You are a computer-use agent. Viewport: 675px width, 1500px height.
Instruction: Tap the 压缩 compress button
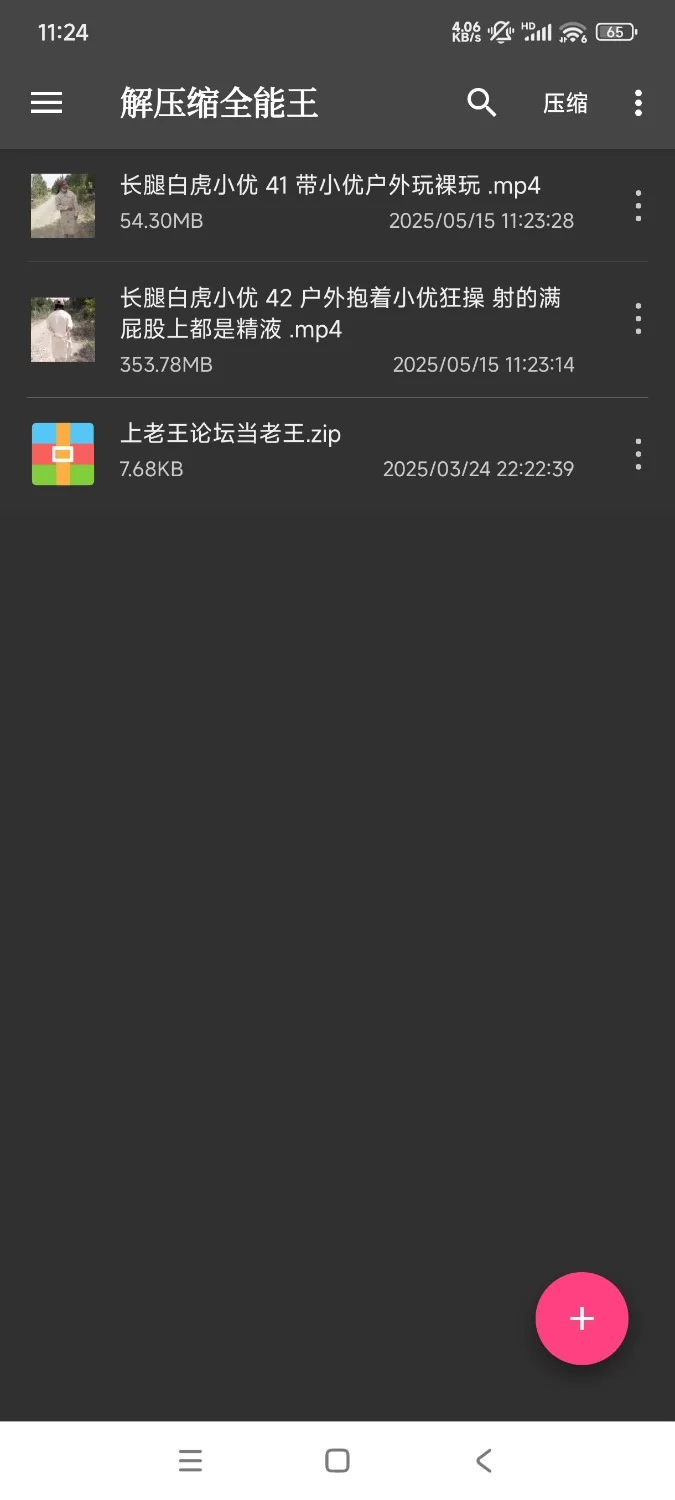point(565,103)
